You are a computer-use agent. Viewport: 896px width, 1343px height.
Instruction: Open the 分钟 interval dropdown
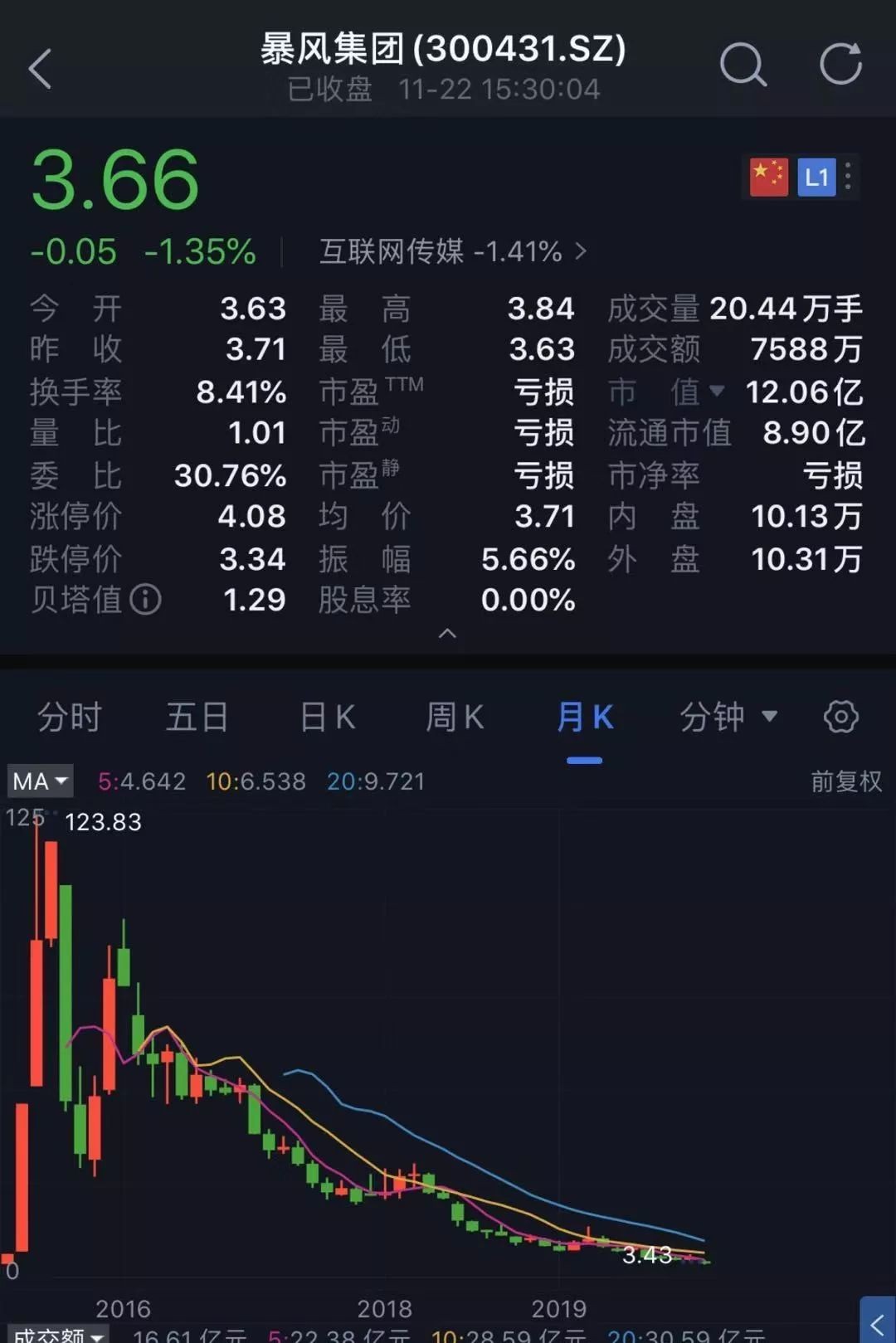coord(728,717)
